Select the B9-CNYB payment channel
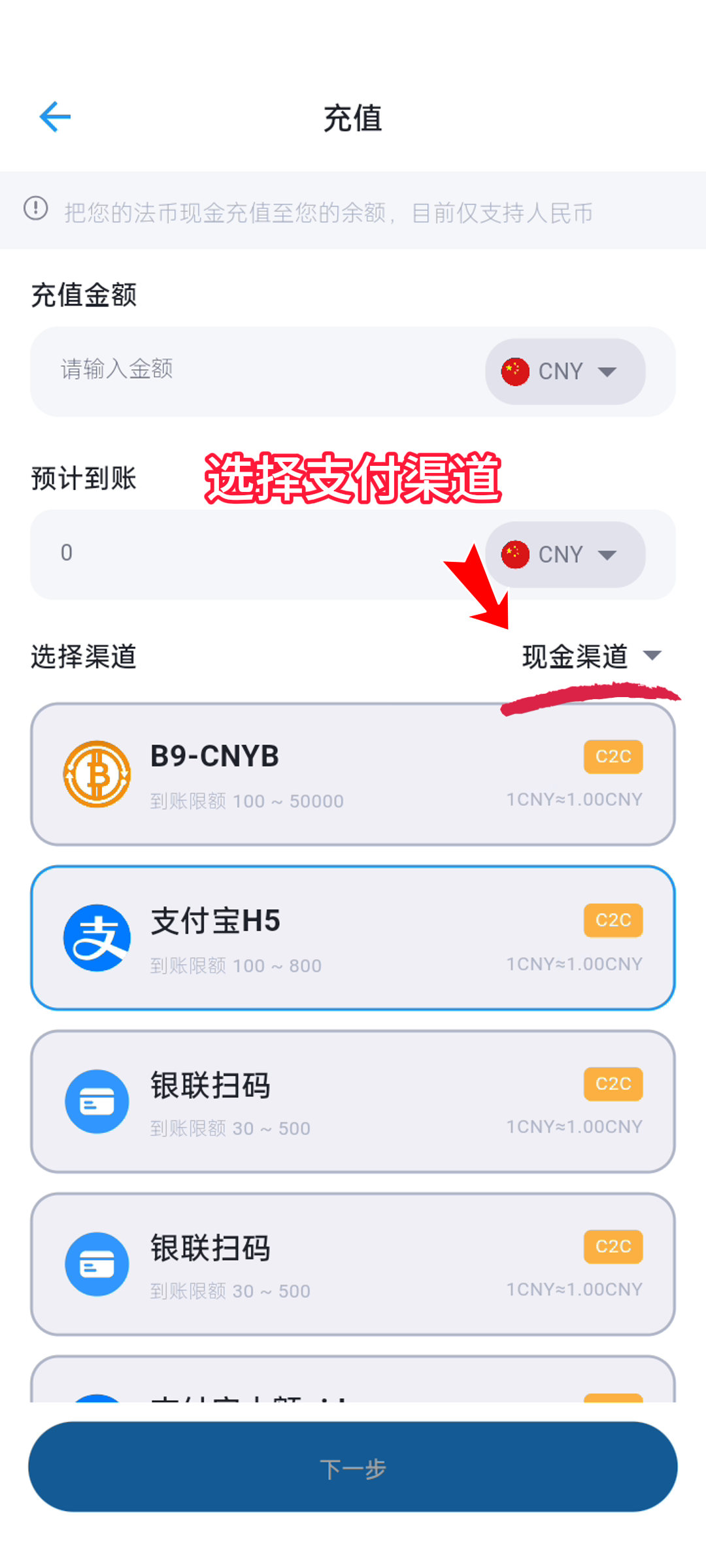The height and width of the screenshot is (1568, 706). 353,774
